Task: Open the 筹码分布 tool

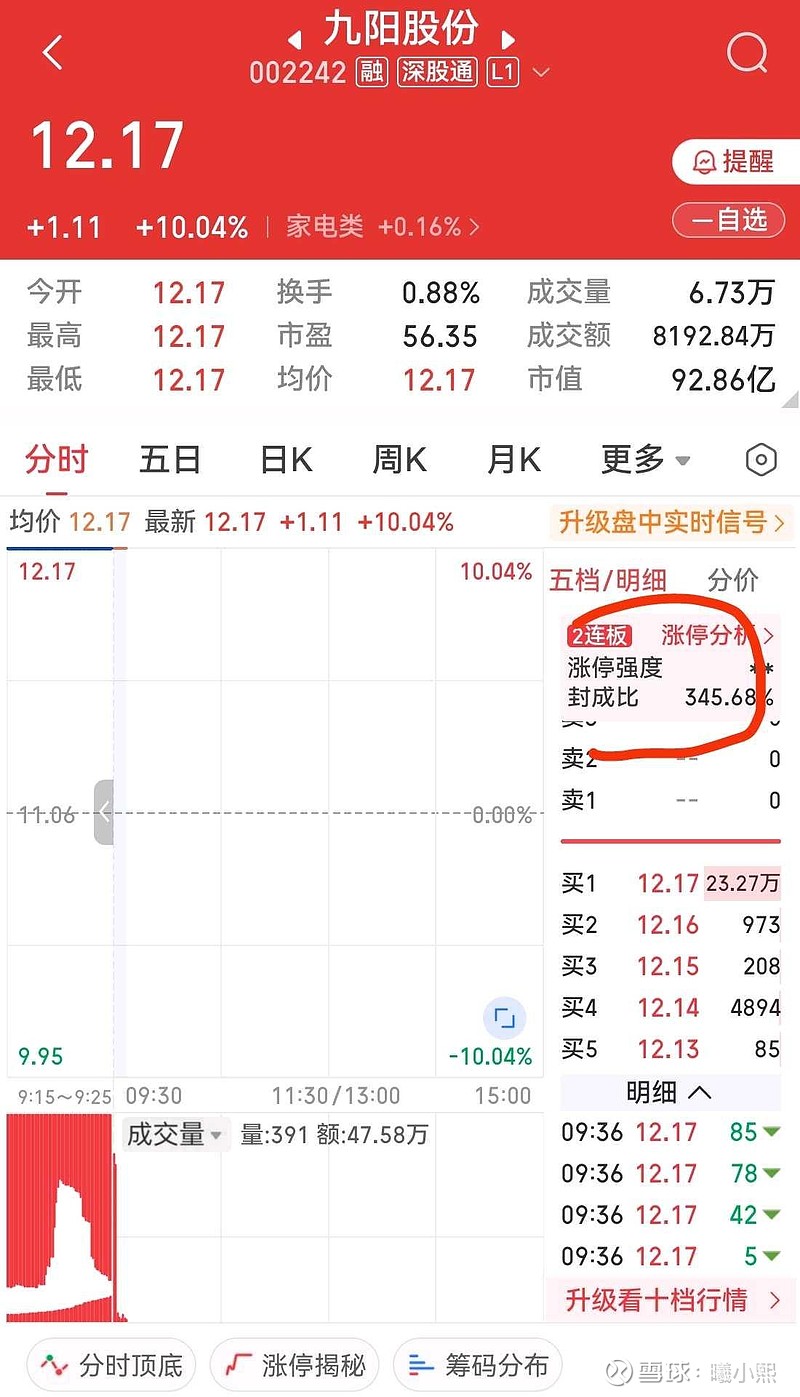Action: (480, 1363)
